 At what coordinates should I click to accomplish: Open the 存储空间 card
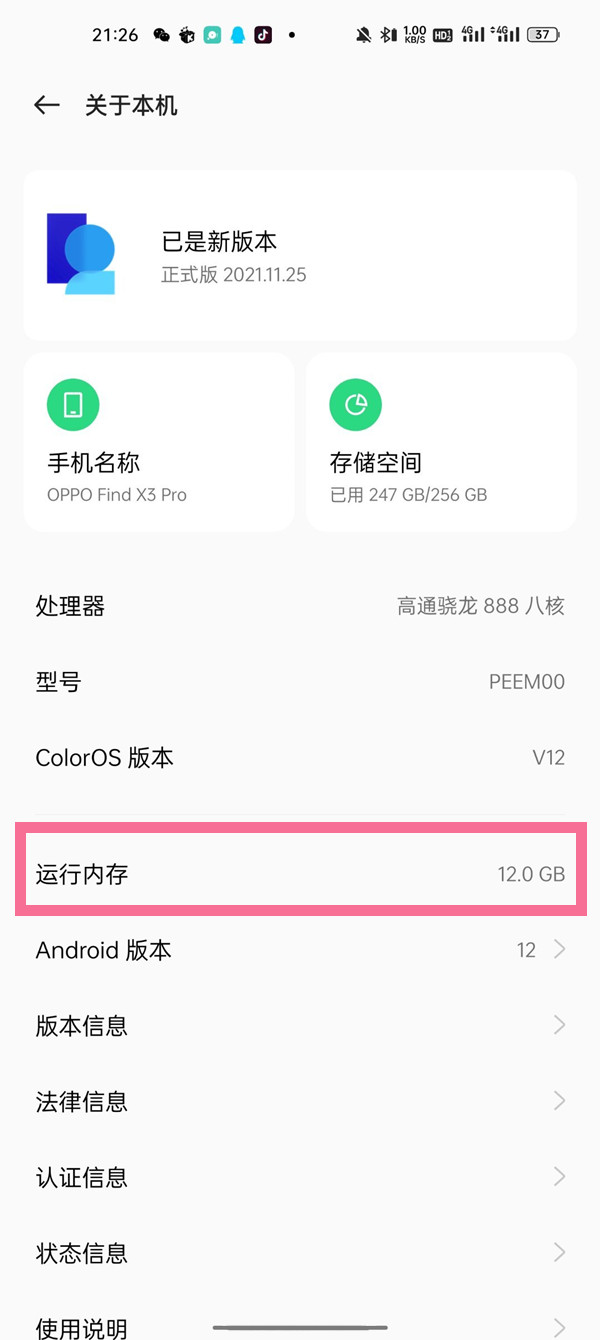coord(440,441)
